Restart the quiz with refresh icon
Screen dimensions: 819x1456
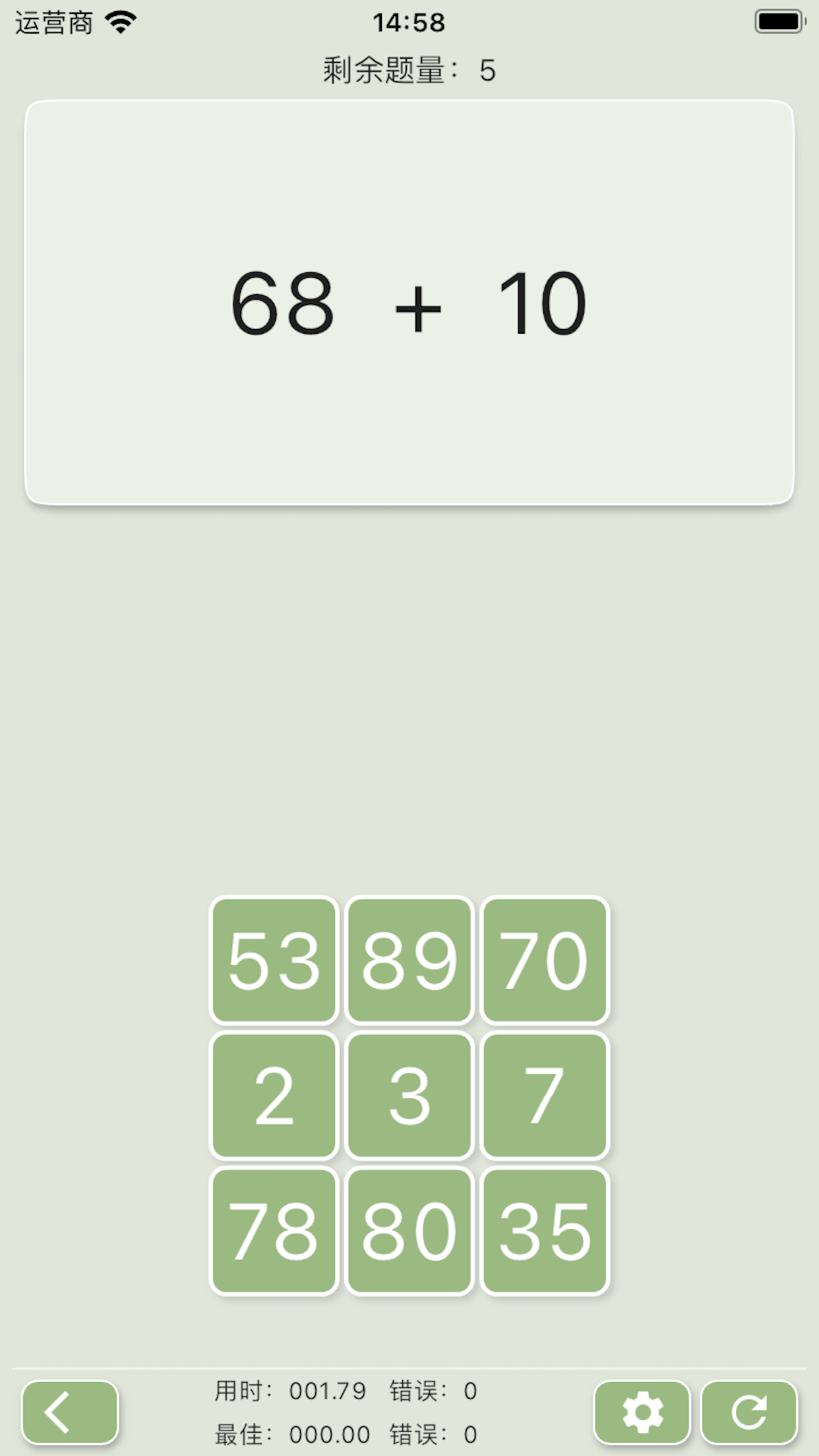coord(748,1412)
